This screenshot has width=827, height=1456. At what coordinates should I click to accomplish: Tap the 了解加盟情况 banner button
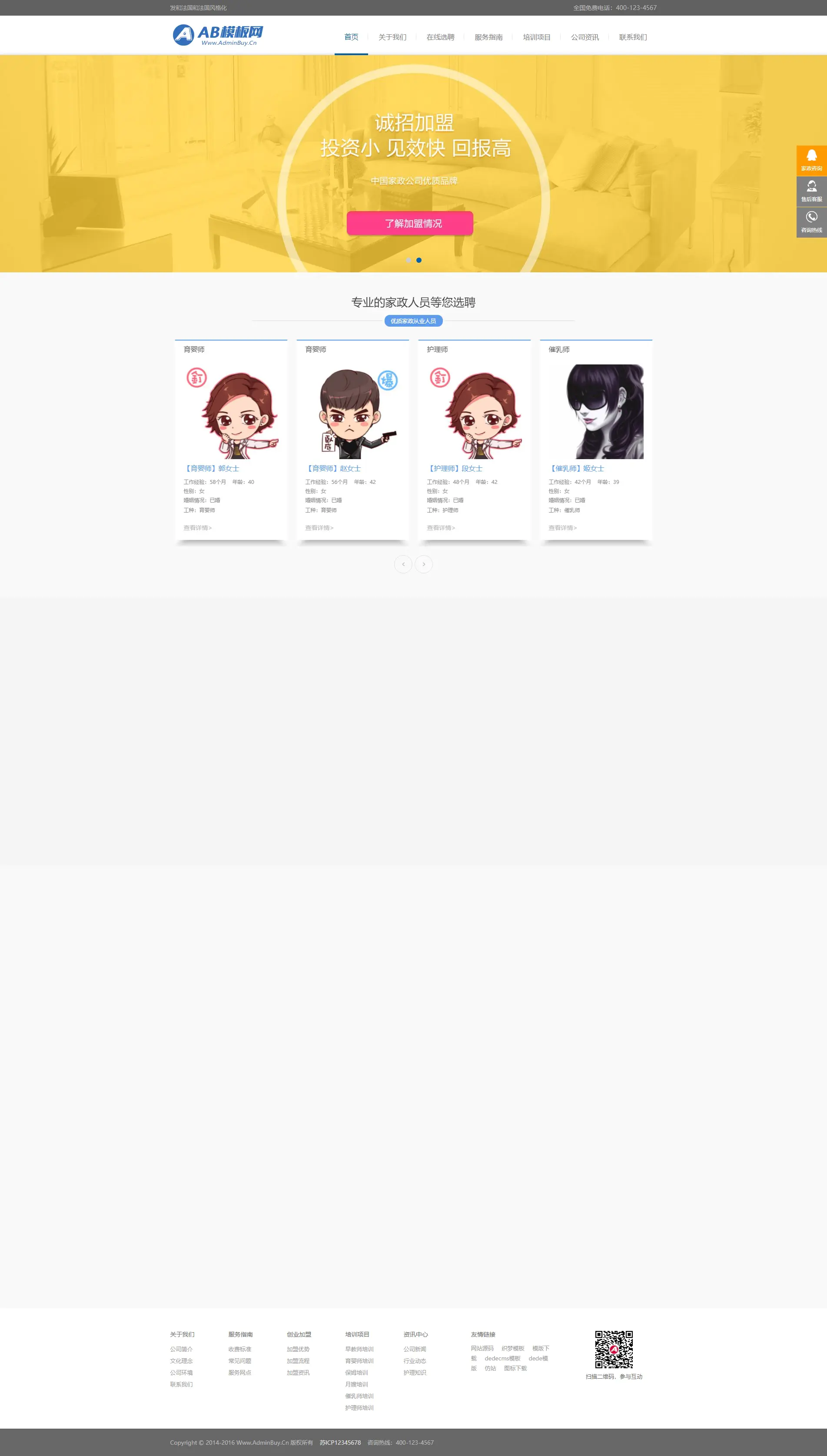(409, 223)
